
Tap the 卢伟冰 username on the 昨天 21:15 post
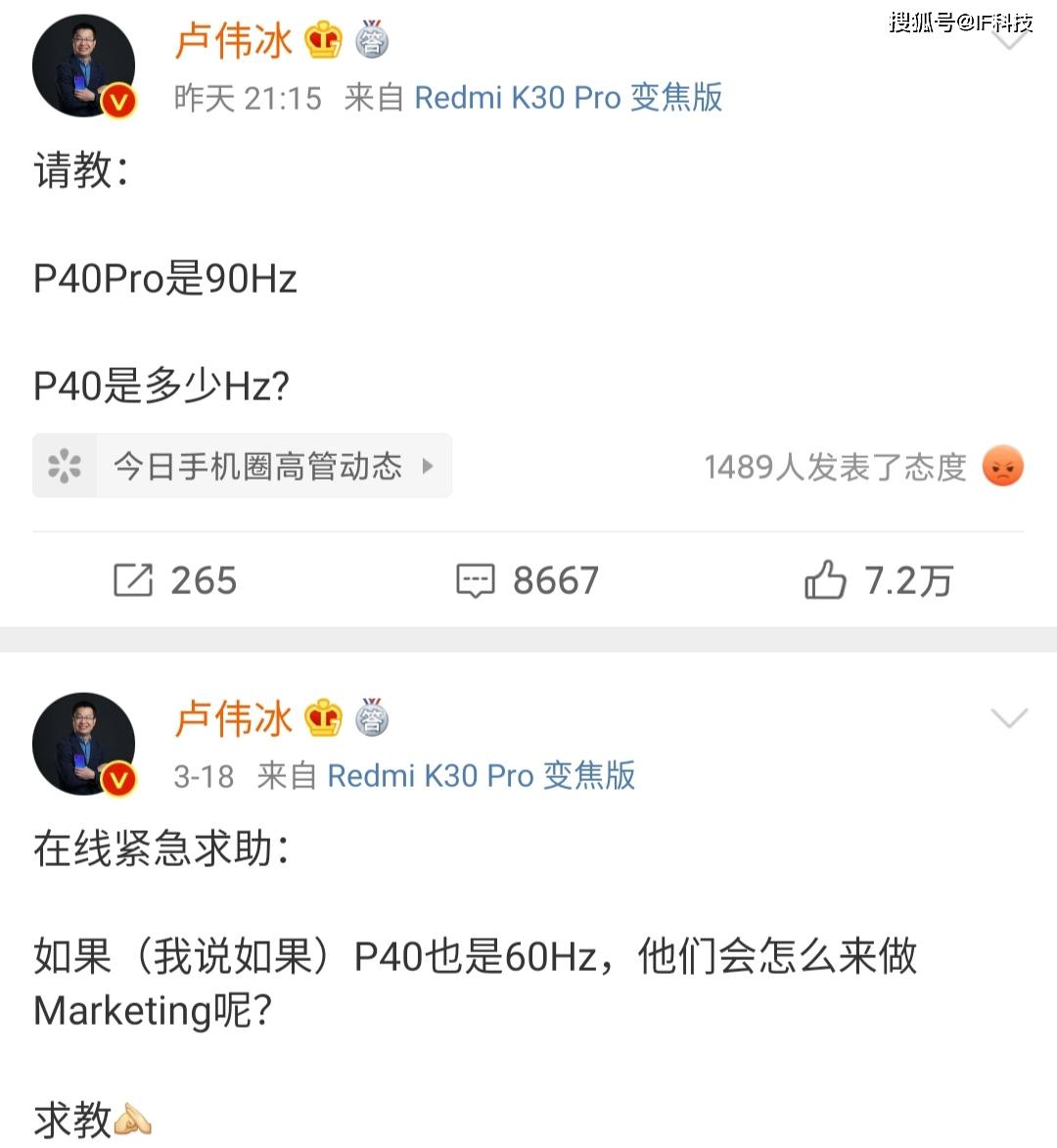coord(233,41)
